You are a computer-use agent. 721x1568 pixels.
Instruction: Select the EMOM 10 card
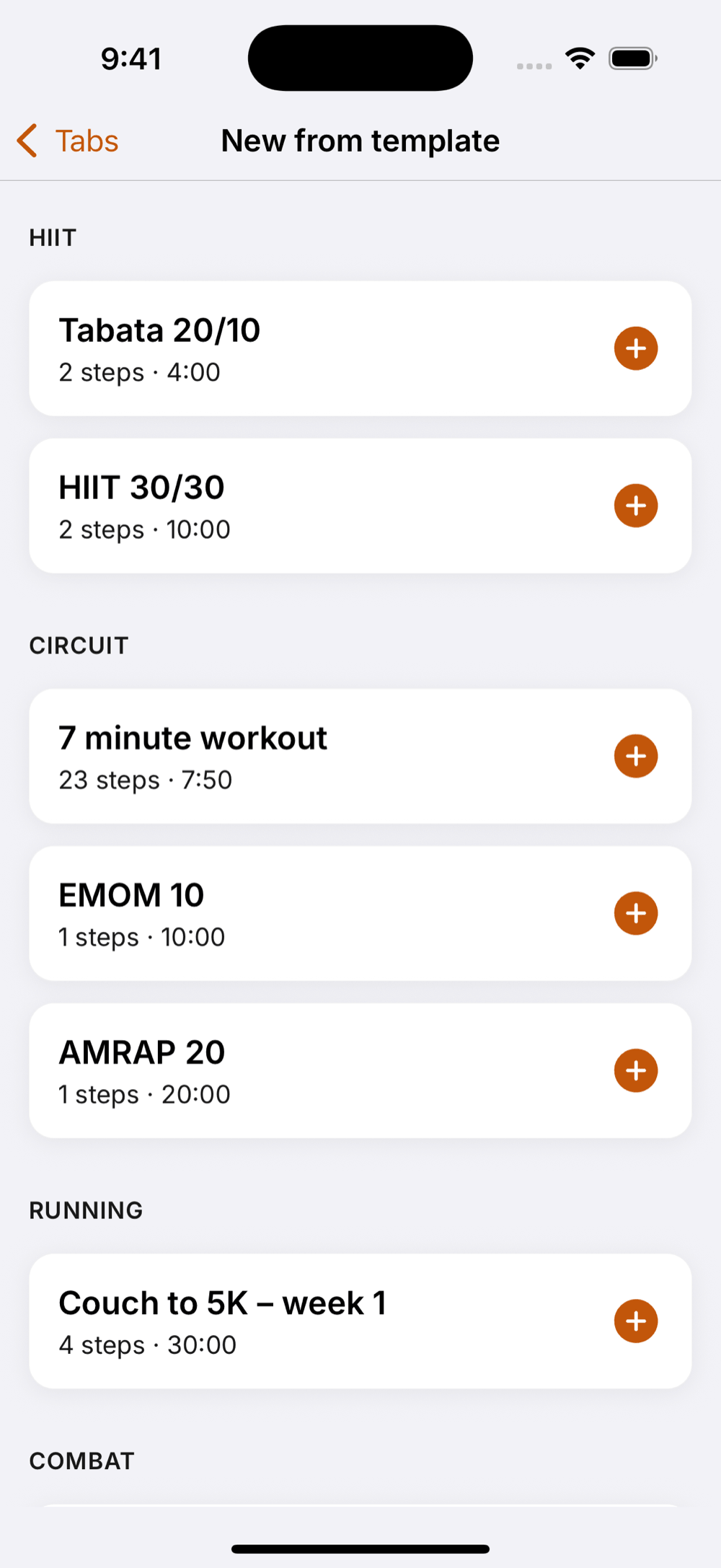[360, 913]
